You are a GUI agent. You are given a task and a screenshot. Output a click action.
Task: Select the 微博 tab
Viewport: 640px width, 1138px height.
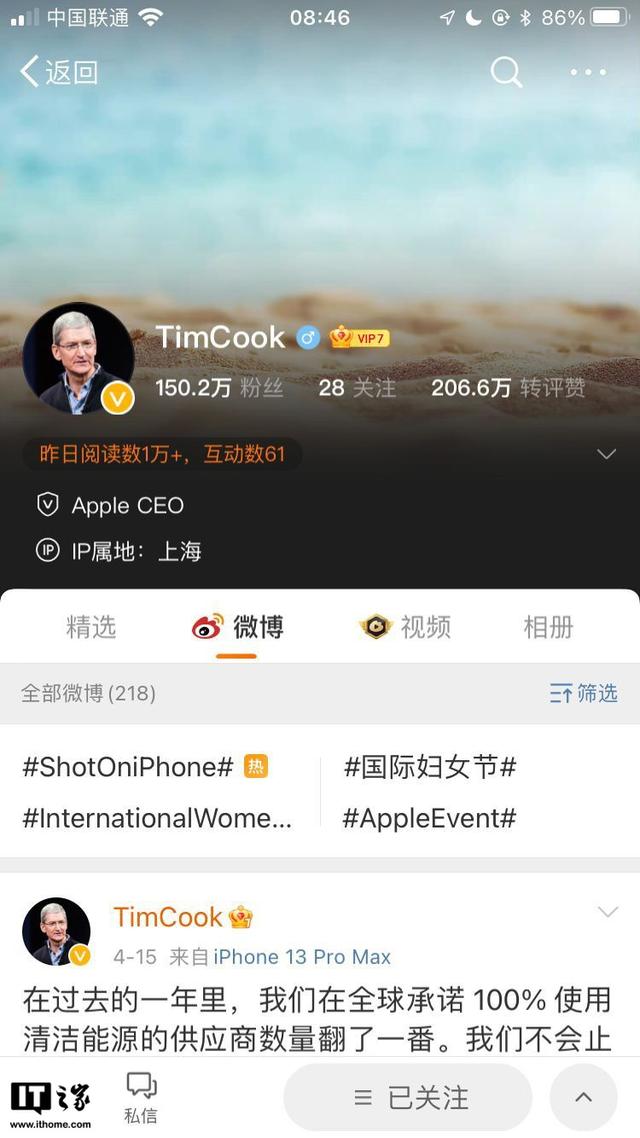coord(238,628)
